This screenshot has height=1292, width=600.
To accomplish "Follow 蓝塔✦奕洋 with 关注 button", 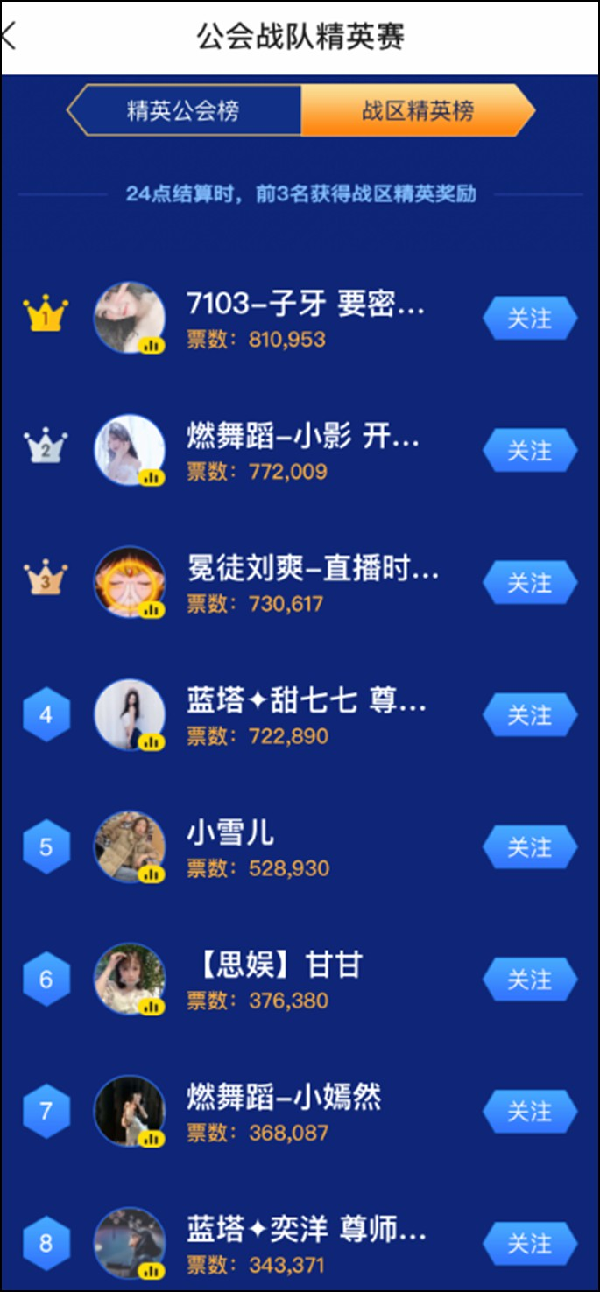I will pyautogui.click(x=530, y=1243).
